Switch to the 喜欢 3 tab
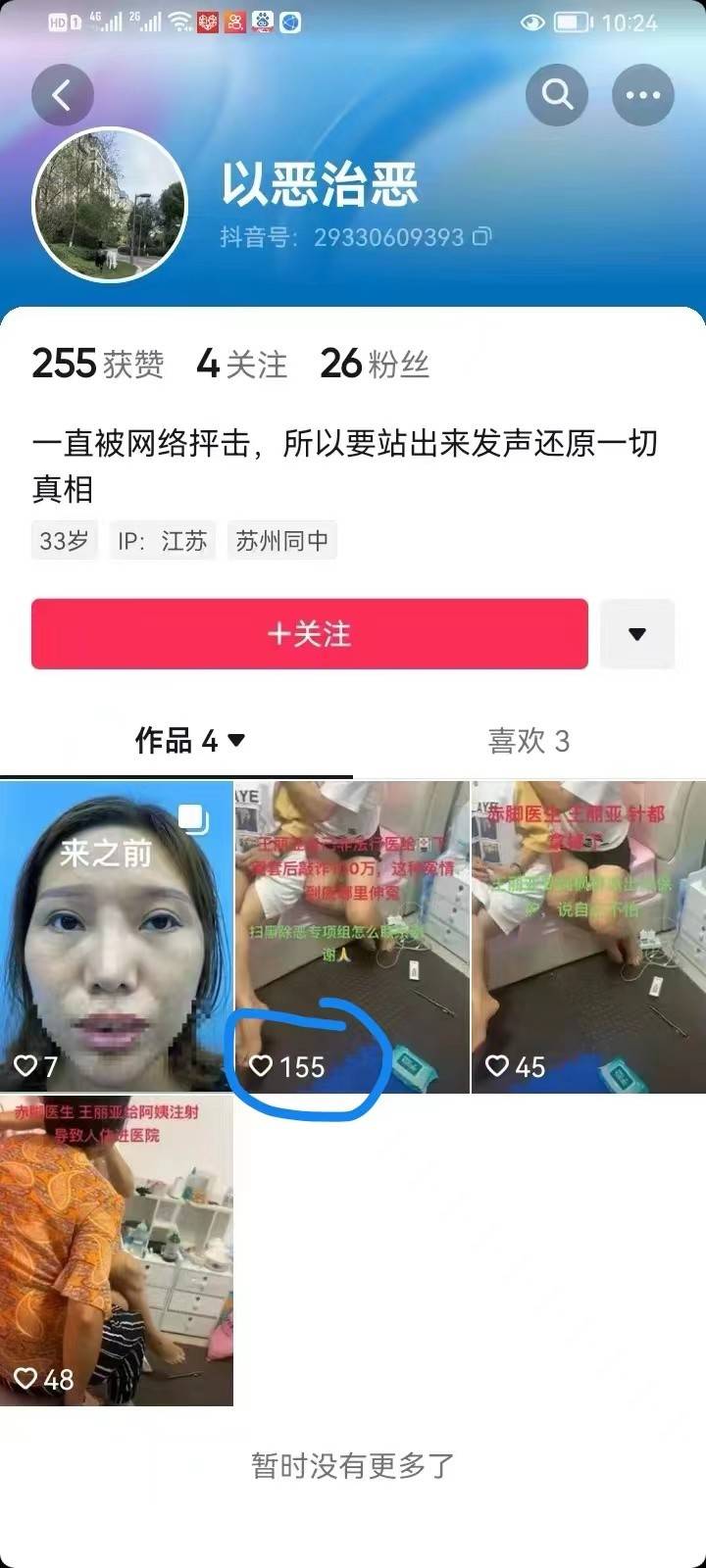This screenshot has height=1568, width=706. click(x=529, y=741)
